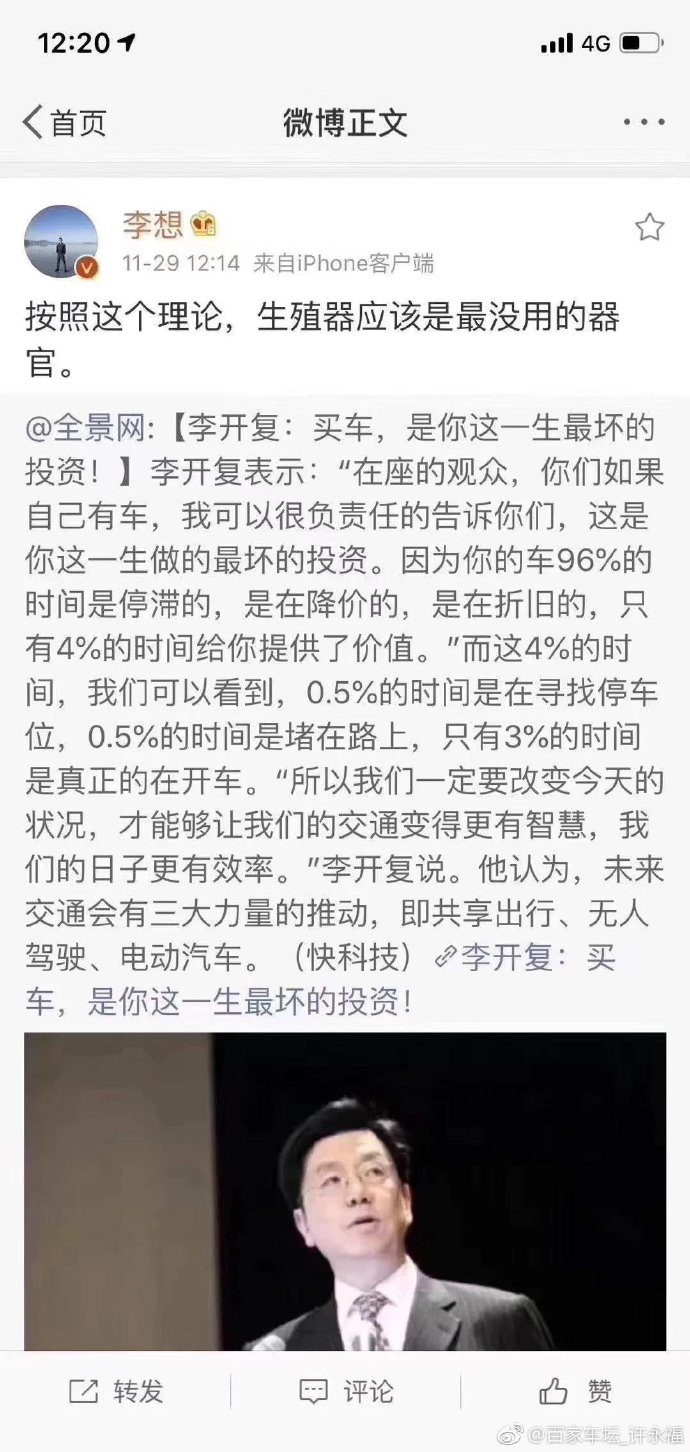Open the three-dot overflow menu
This screenshot has height=1452, width=690.
coord(643,122)
